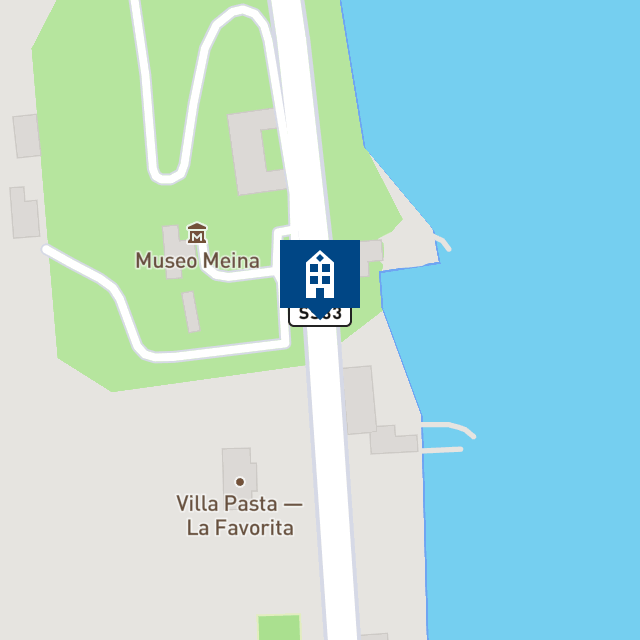Tap the blue building map marker
This screenshot has height=640, width=640.
[x=320, y=273]
